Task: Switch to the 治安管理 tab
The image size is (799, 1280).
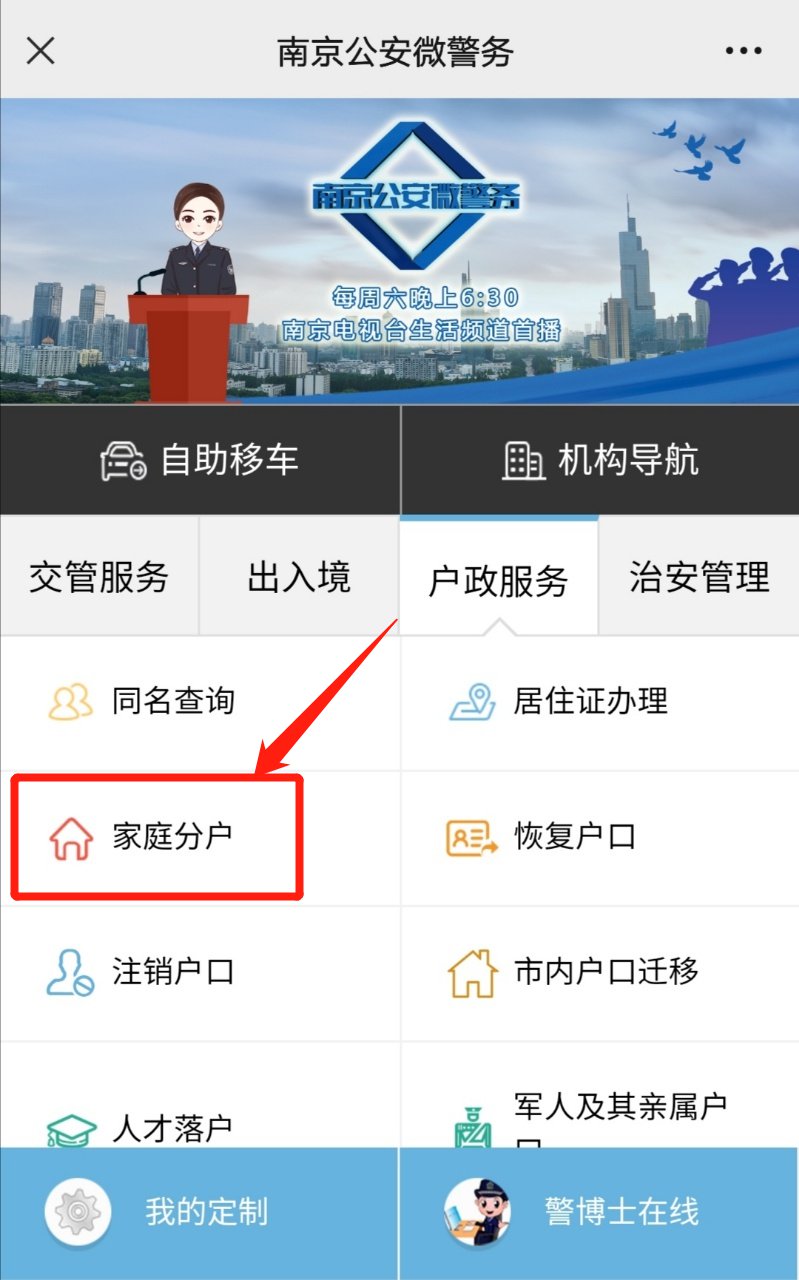Action: (699, 577)
